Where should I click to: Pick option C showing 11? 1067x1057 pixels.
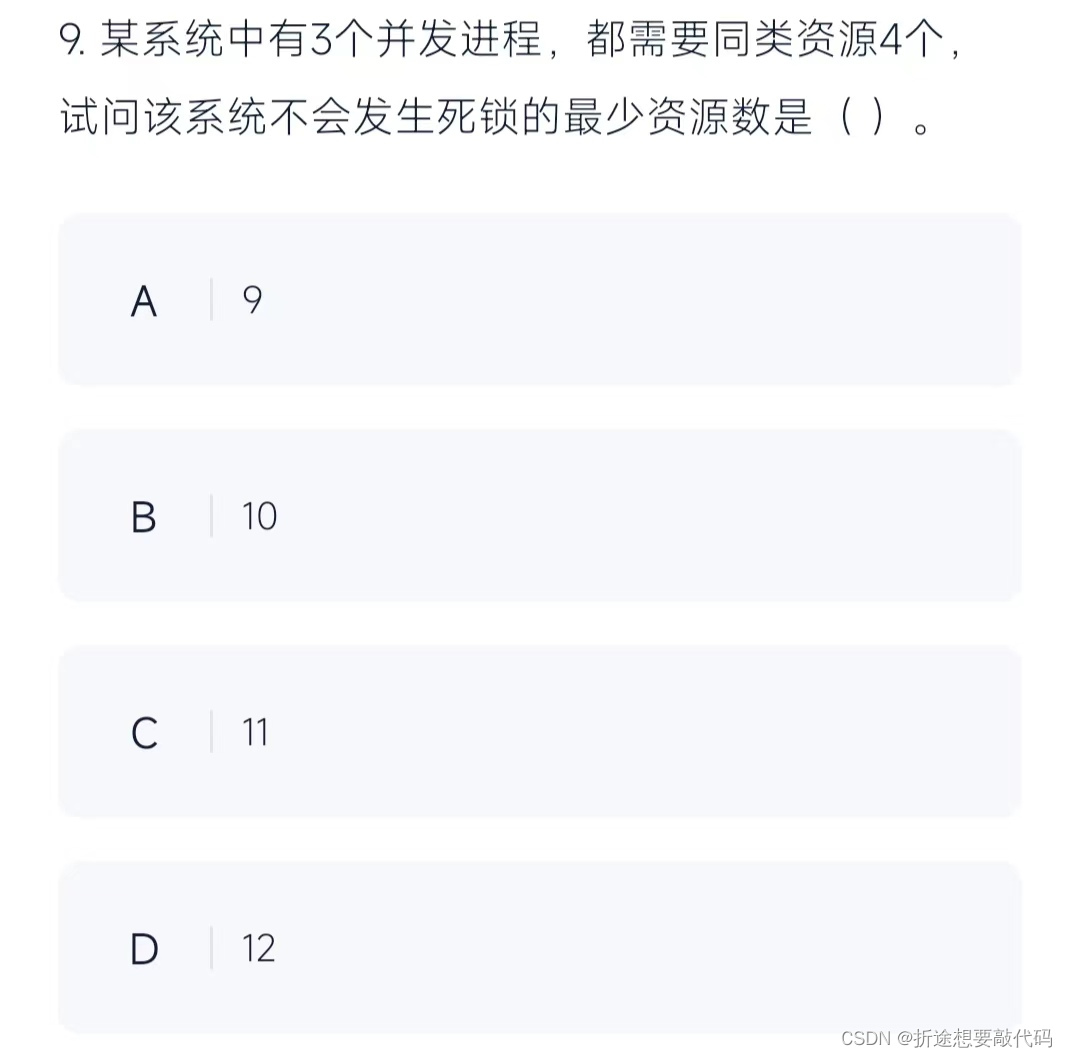click(x=540, y=732)
